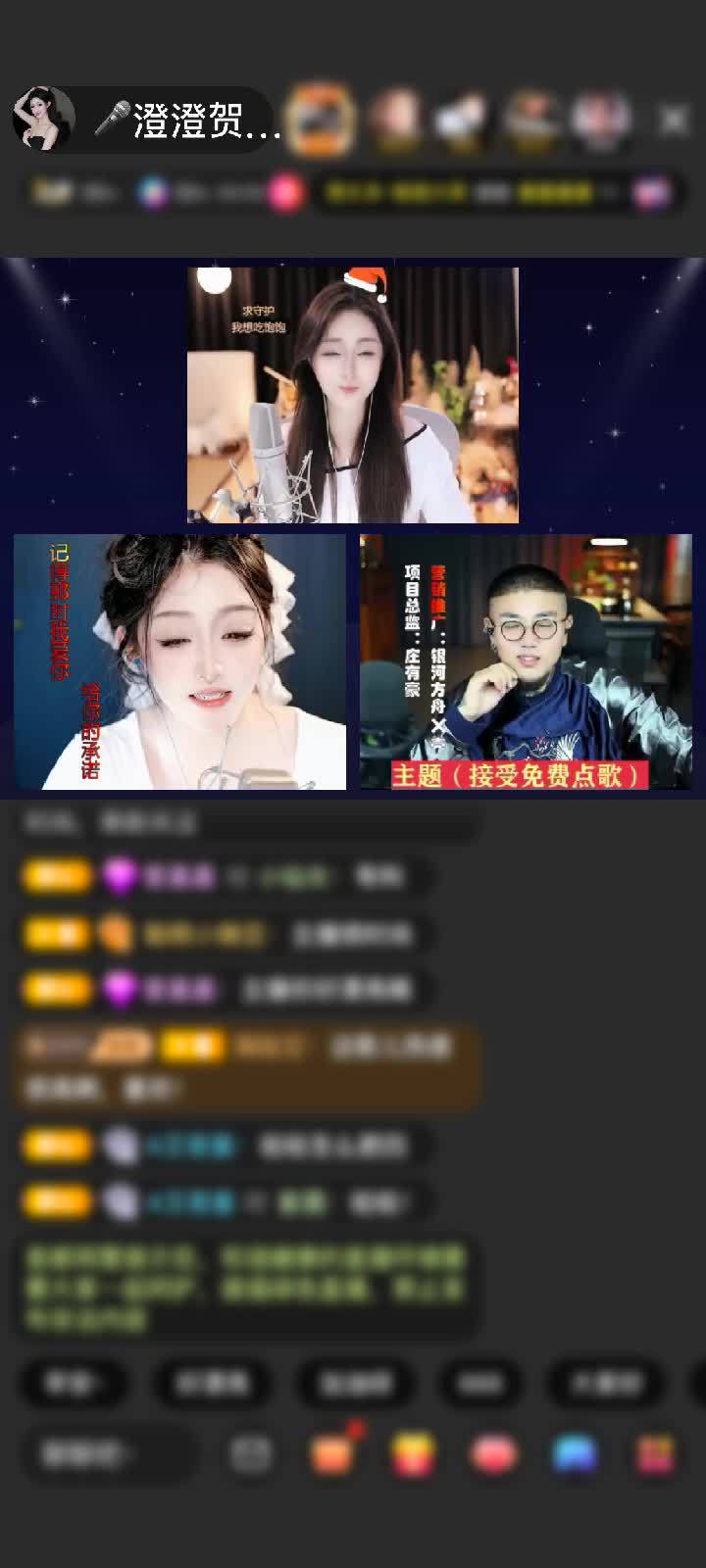The height and width of the screenshot is (1568, 706).
Task: Open the blue icon in the bottom bar
Action: coord(575,1454)
